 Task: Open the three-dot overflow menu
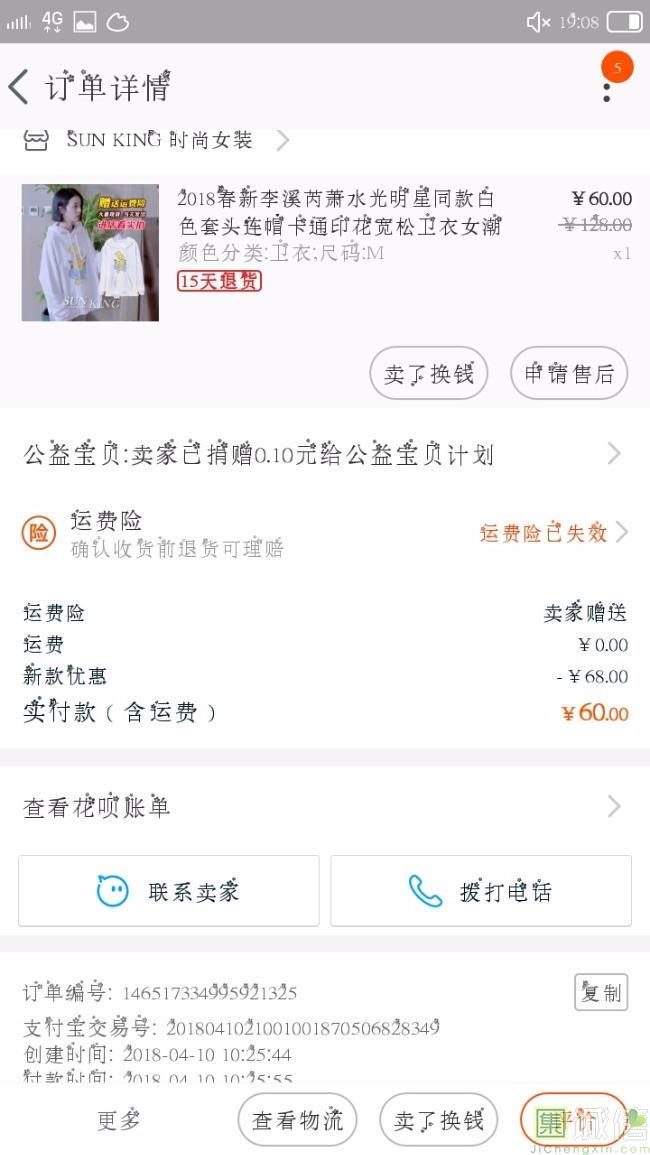pos(606,91)
